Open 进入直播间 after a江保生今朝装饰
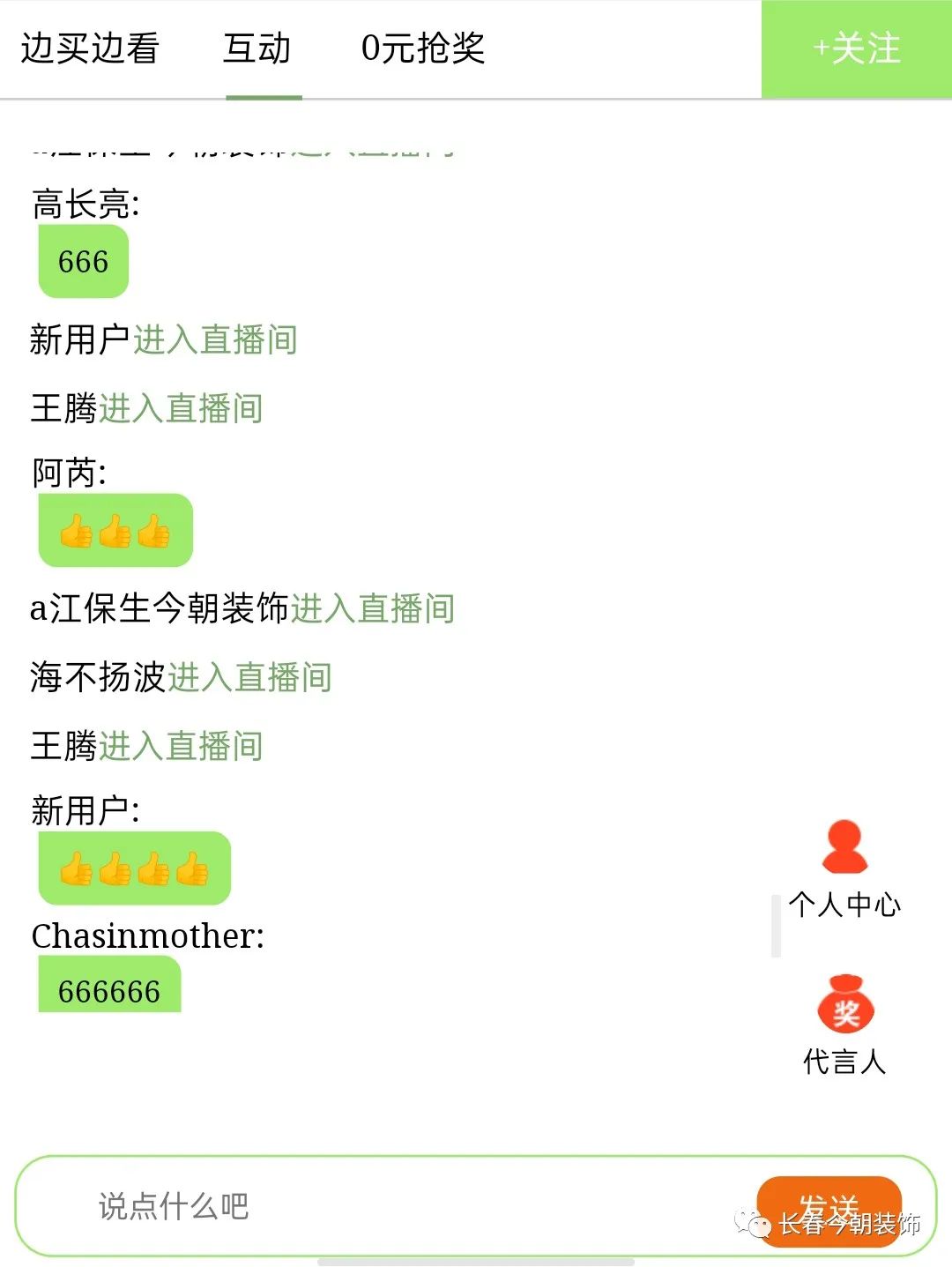Image resolution: width=952 pixels, height=1267 pixels. (x=373, y=608)
